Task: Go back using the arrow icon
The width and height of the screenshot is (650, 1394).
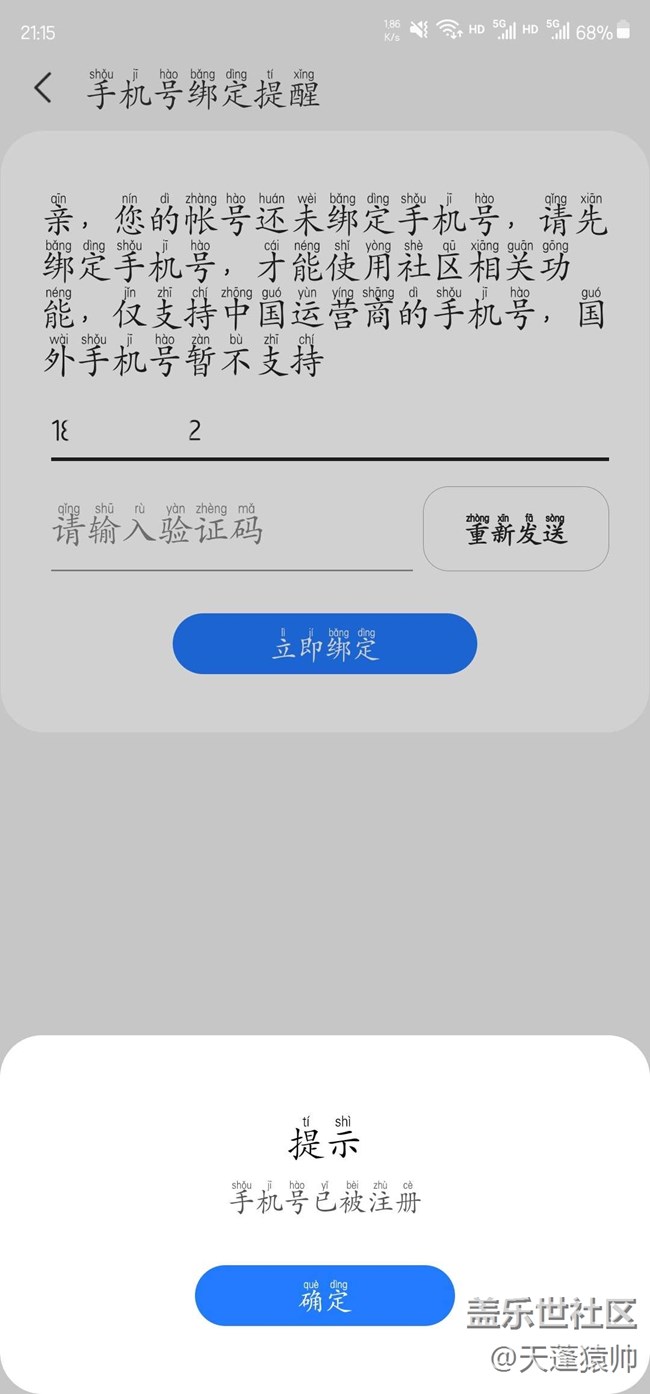Action: point(43,88)
